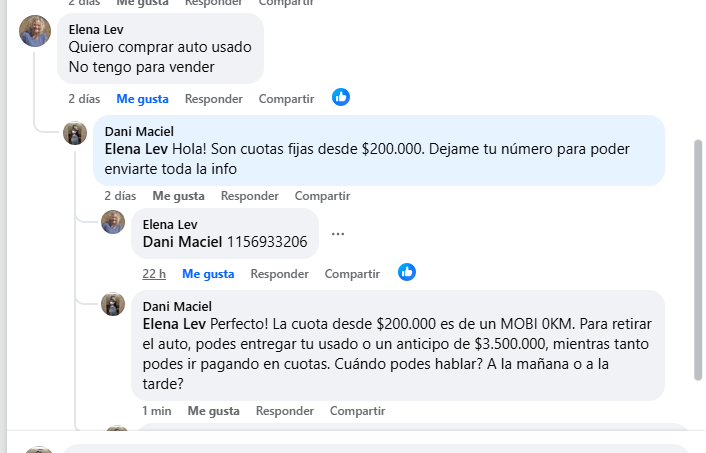Open the 22 h timestamp link
The width and height of the screenshot is (706, 453).
pos(154,273)
